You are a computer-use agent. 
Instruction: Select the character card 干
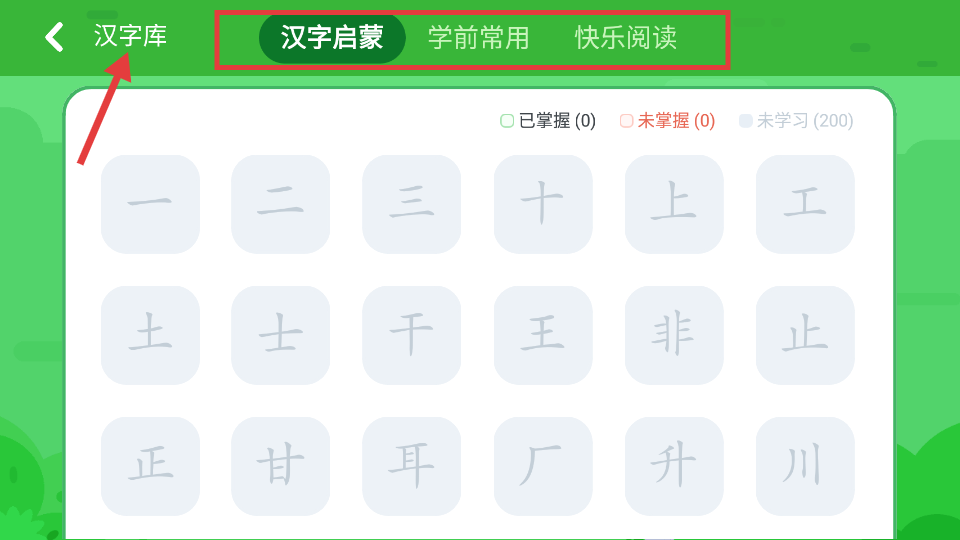[x=411, y=335]
